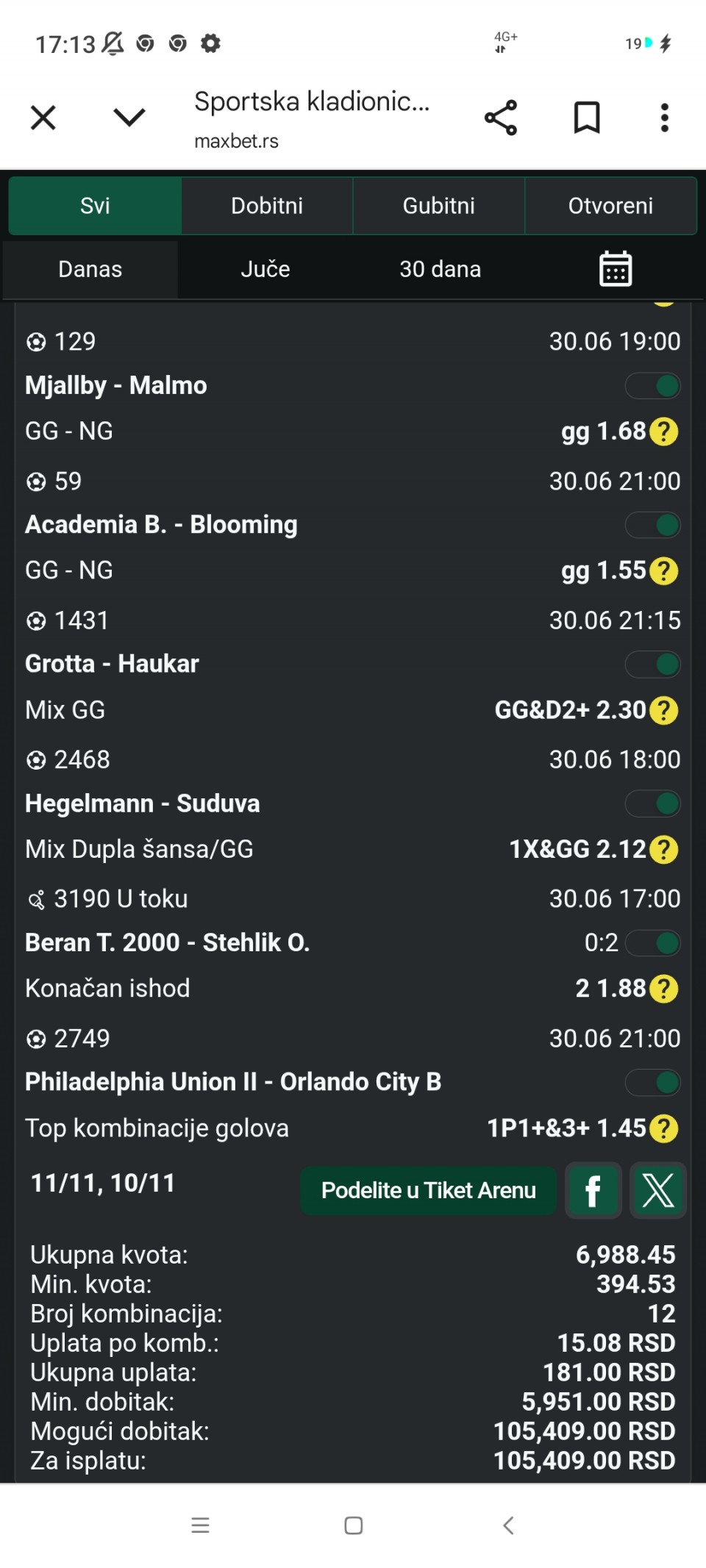Filter tickets by Juče

[265, 269]
